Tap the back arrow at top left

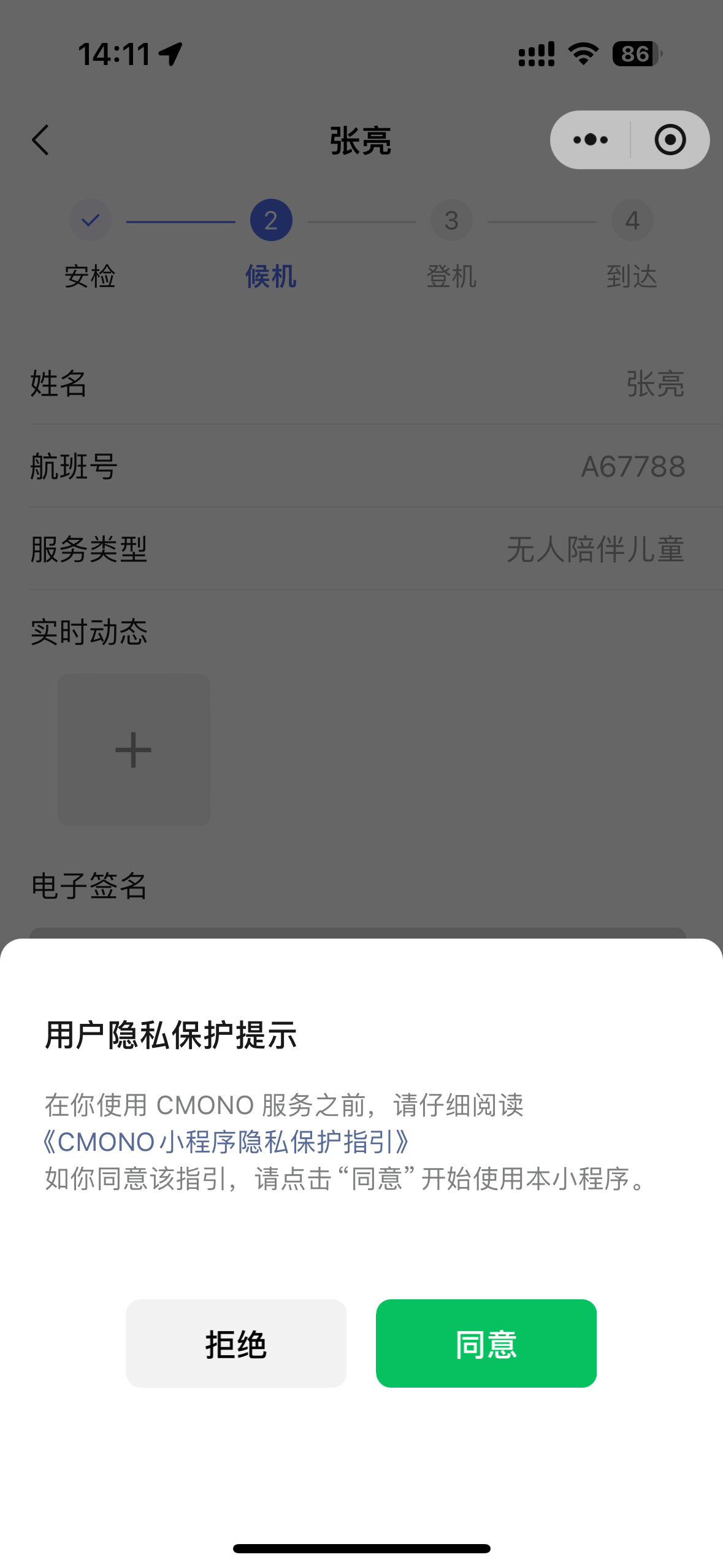[x=39, y=139]
